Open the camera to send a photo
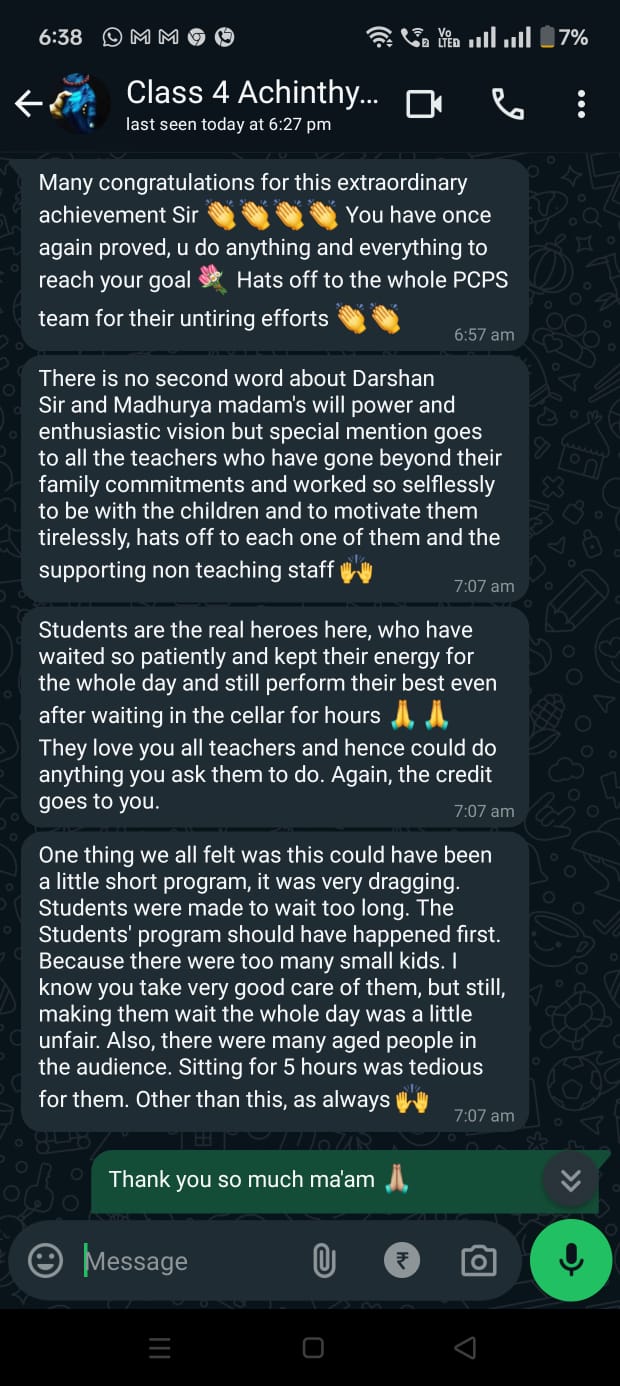The height and width of the screenshot is (1386, 620). click(x=478, y=1261)
